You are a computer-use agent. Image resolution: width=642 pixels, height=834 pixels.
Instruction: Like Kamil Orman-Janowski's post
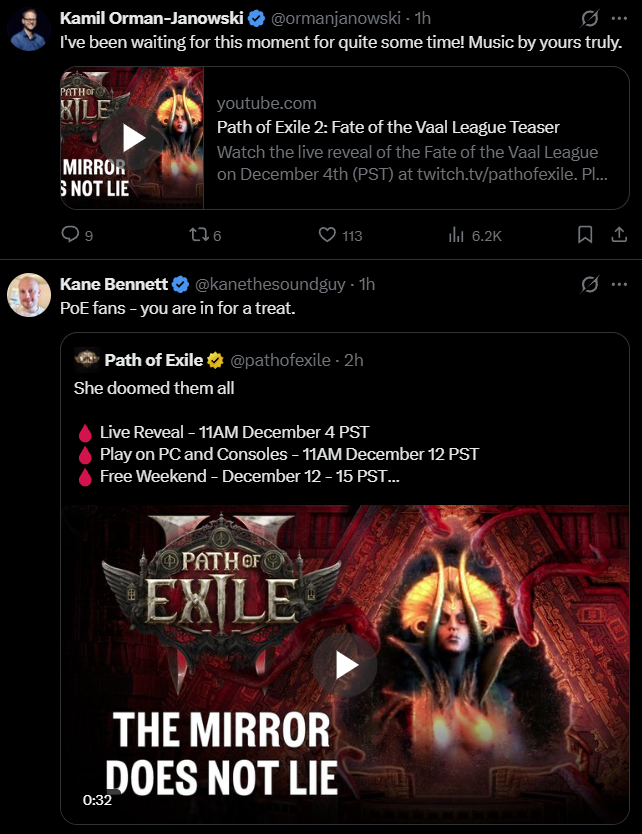coord(340,235)
